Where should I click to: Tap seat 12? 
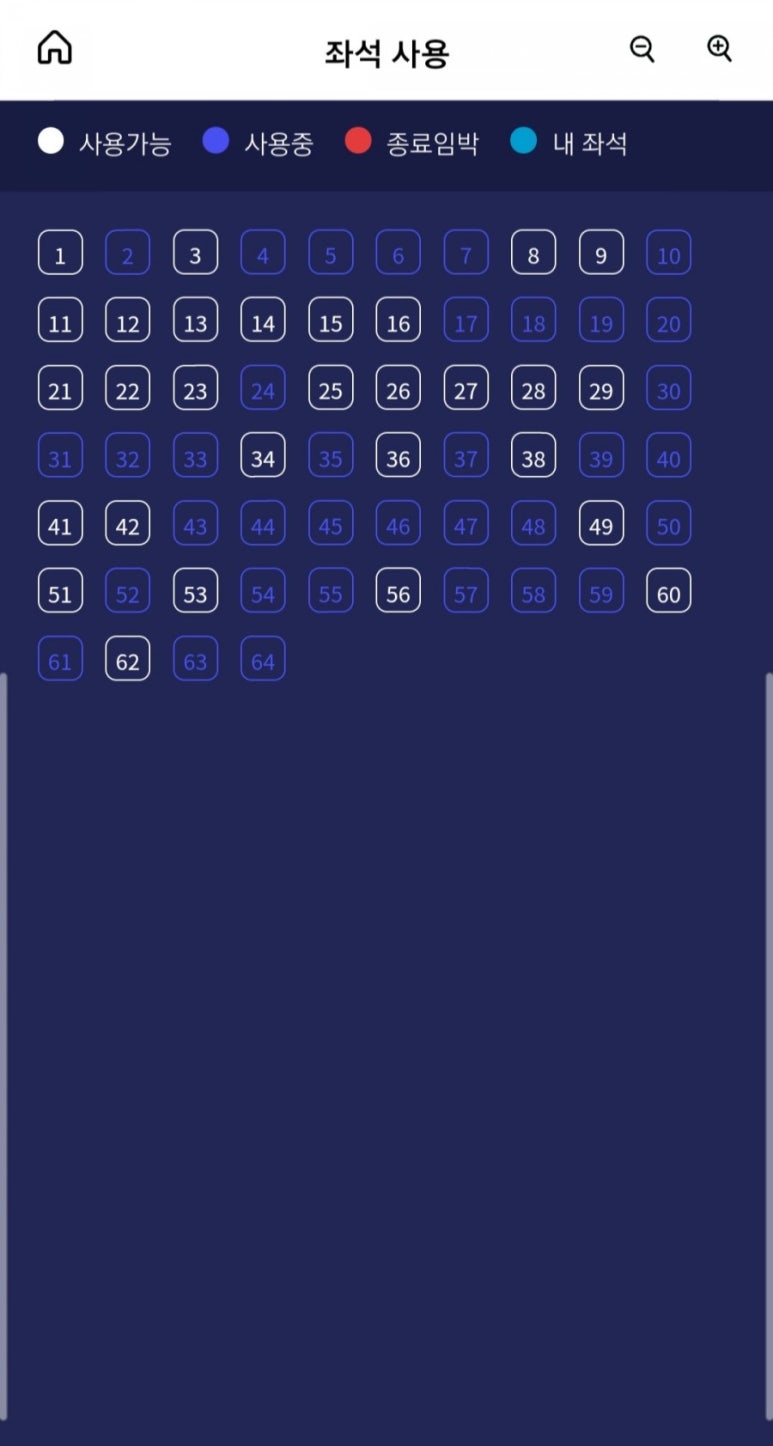(128, 321)
